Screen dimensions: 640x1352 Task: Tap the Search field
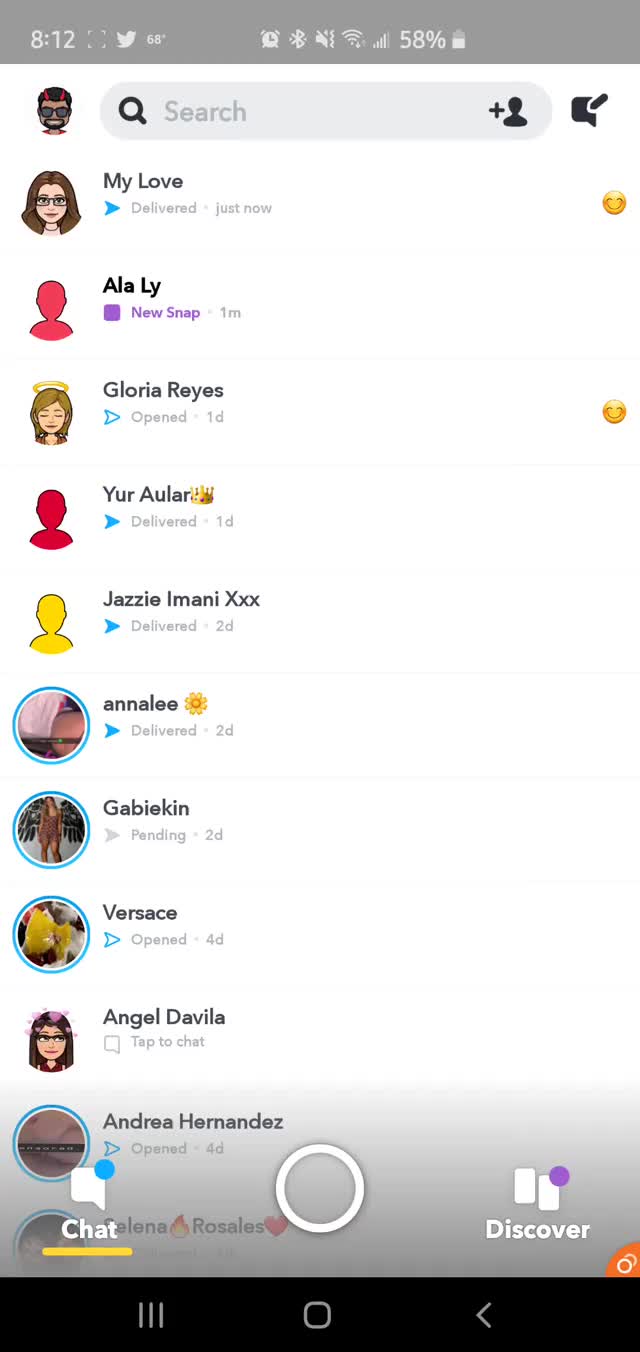click(x=300, y=111)
